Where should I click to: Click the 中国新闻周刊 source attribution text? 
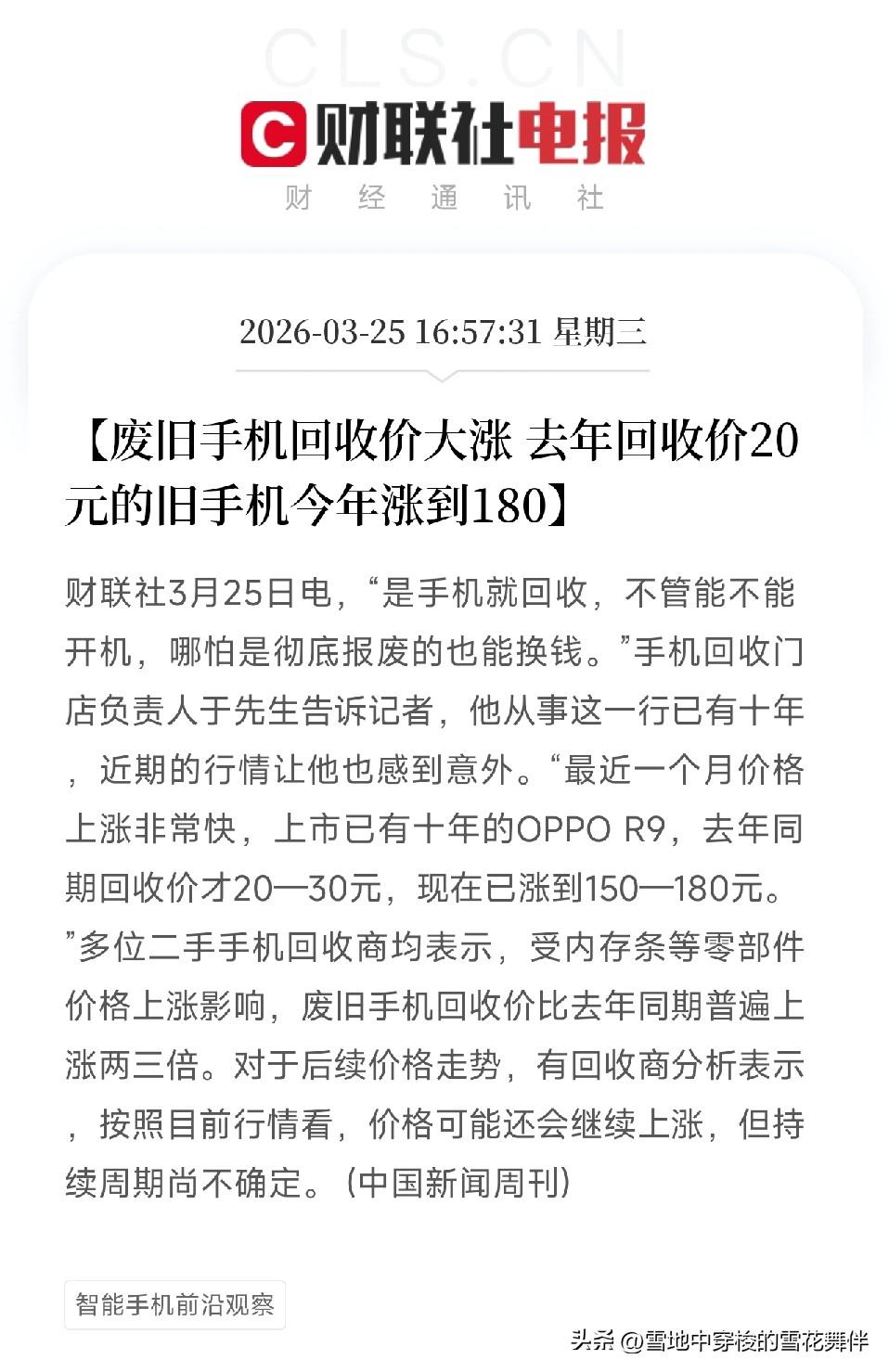(x=458, y=1182)
